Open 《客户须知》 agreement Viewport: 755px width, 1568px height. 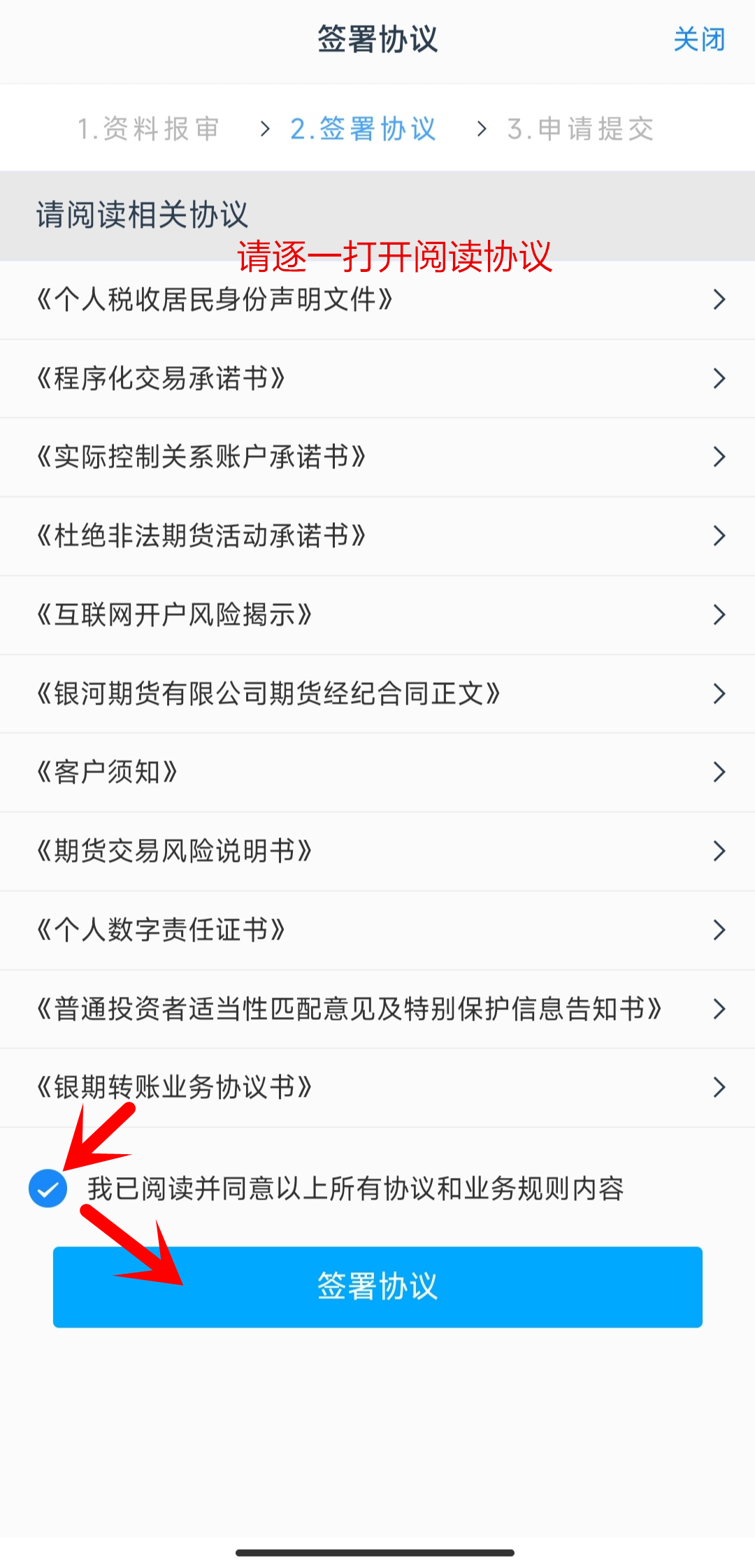377,772
